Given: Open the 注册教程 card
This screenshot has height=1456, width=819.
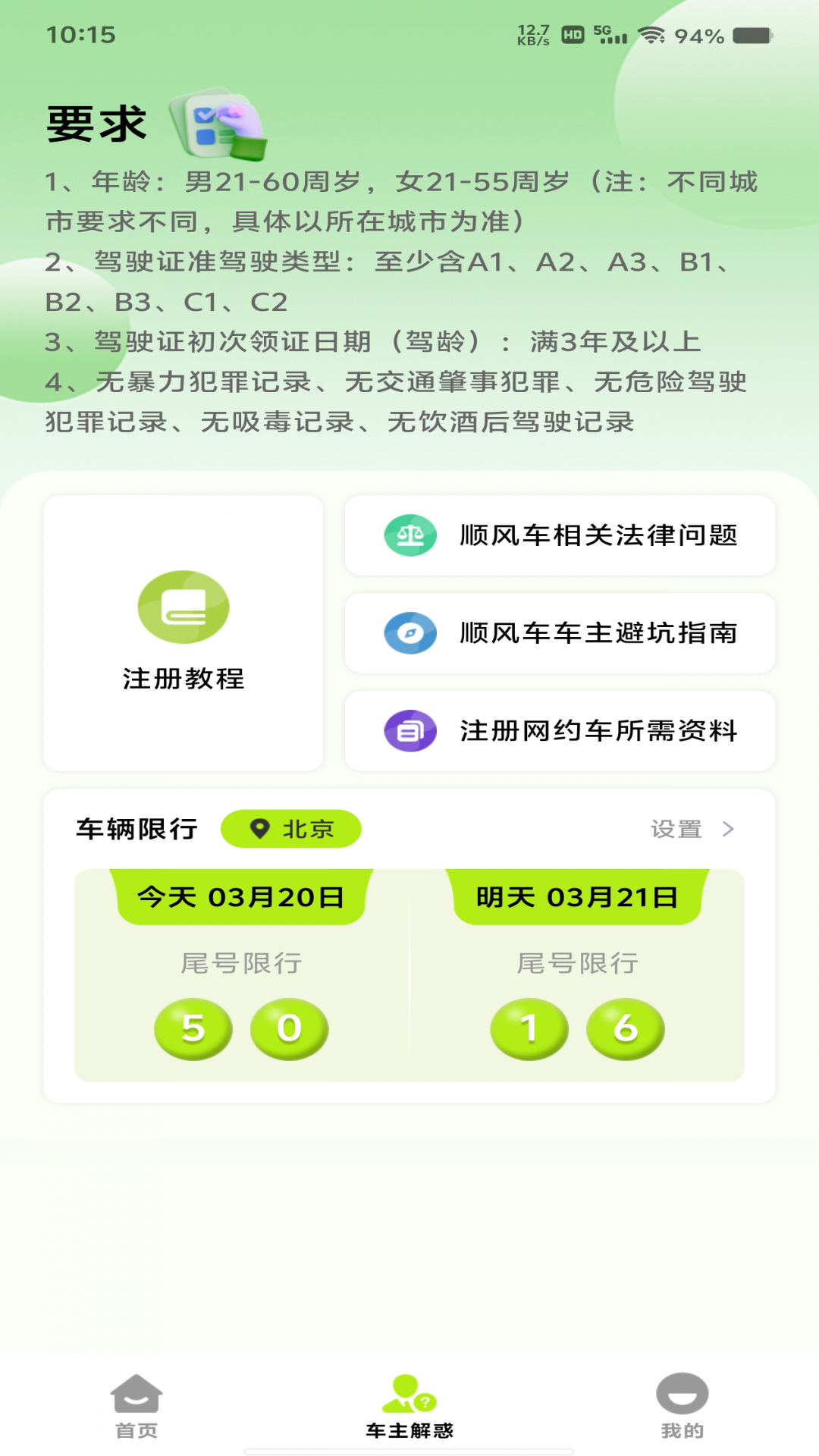Looking at the screenshot, I should 184,633.
